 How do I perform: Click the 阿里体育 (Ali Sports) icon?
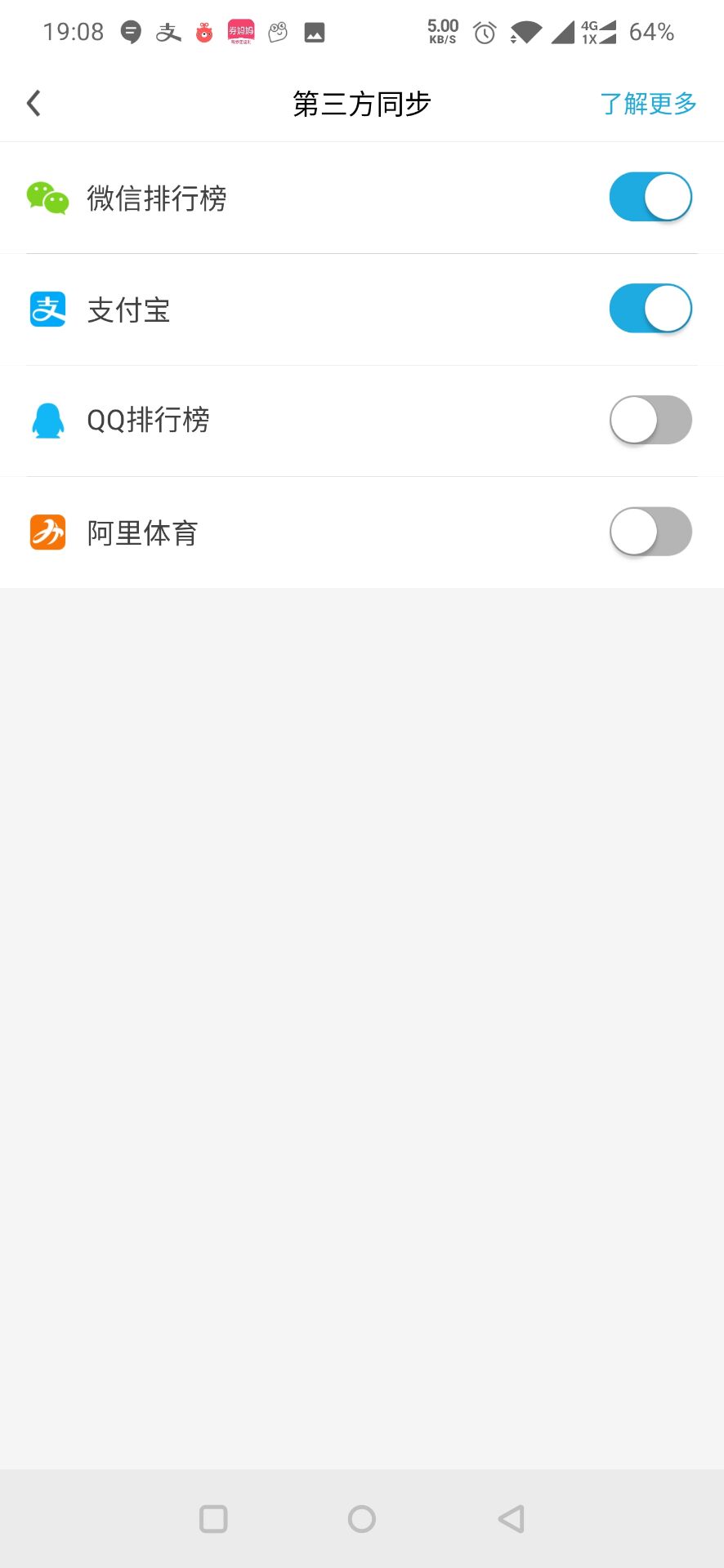point(47,532)
